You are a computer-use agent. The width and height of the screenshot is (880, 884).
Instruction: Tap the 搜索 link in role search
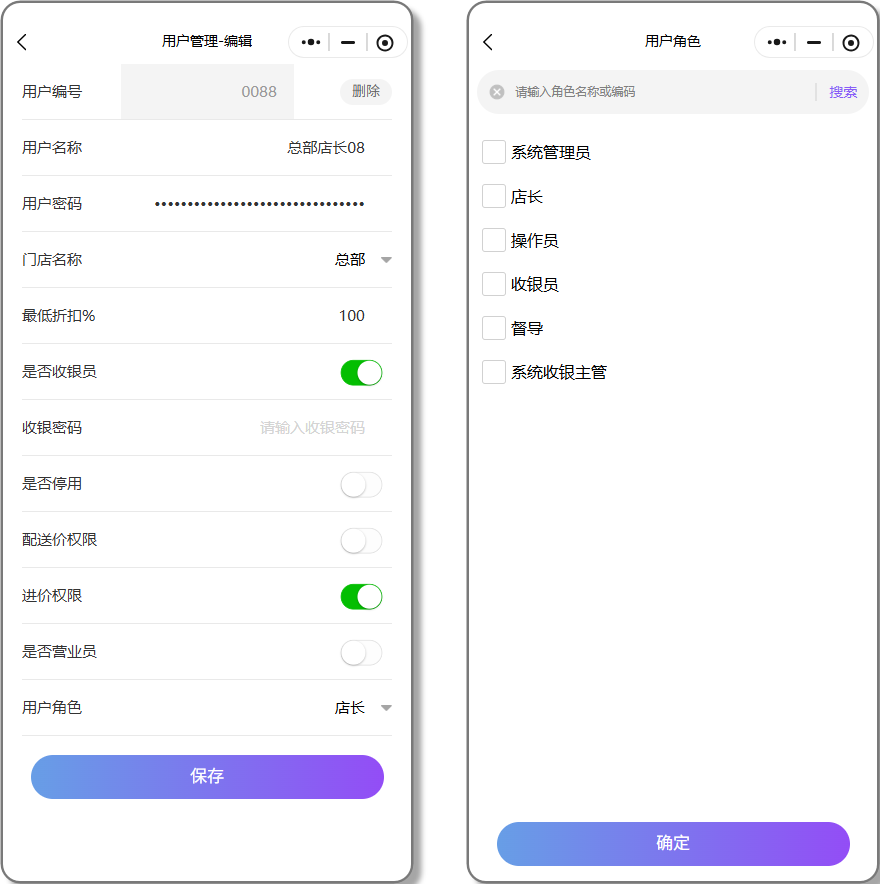[x=843, y=92]
